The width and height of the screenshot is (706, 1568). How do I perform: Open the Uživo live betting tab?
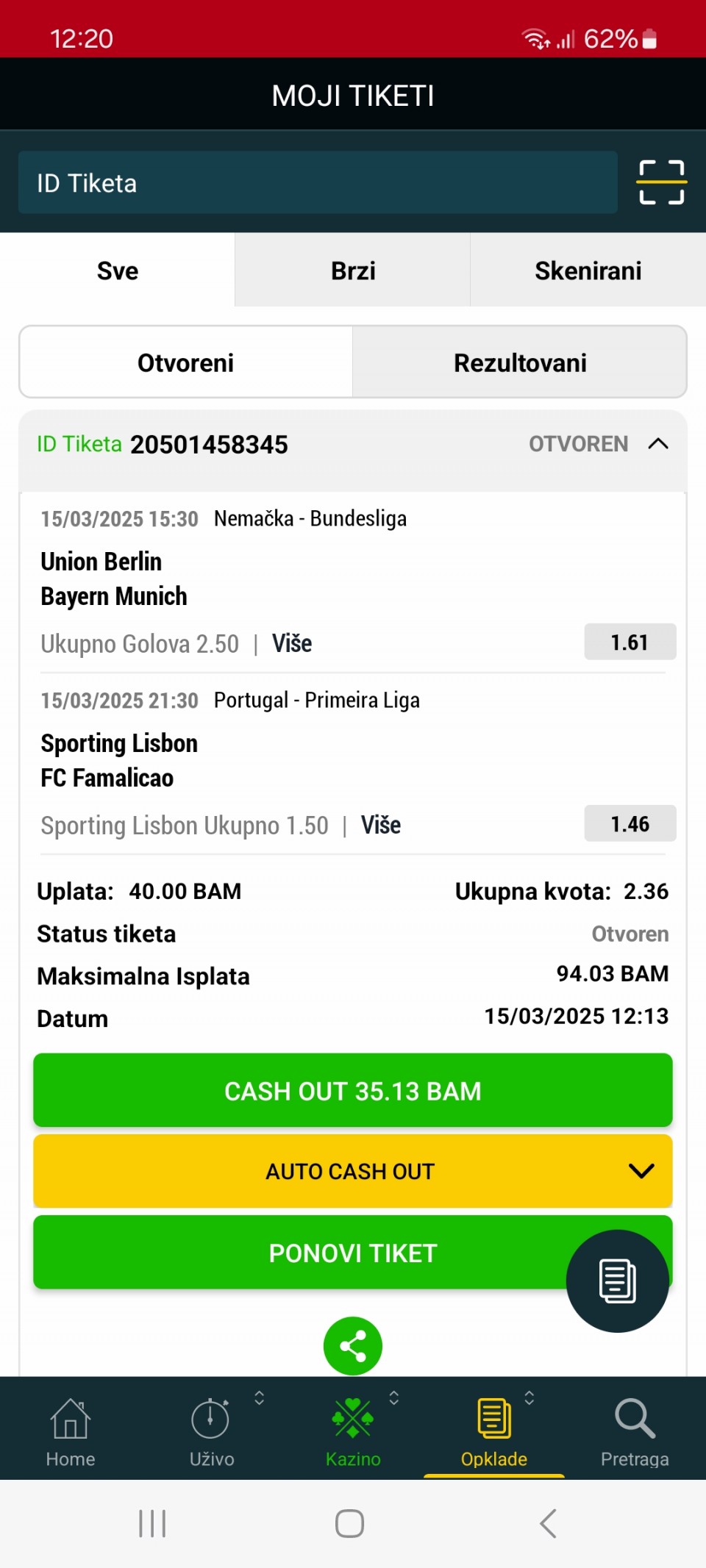[x=212, y=1431]
